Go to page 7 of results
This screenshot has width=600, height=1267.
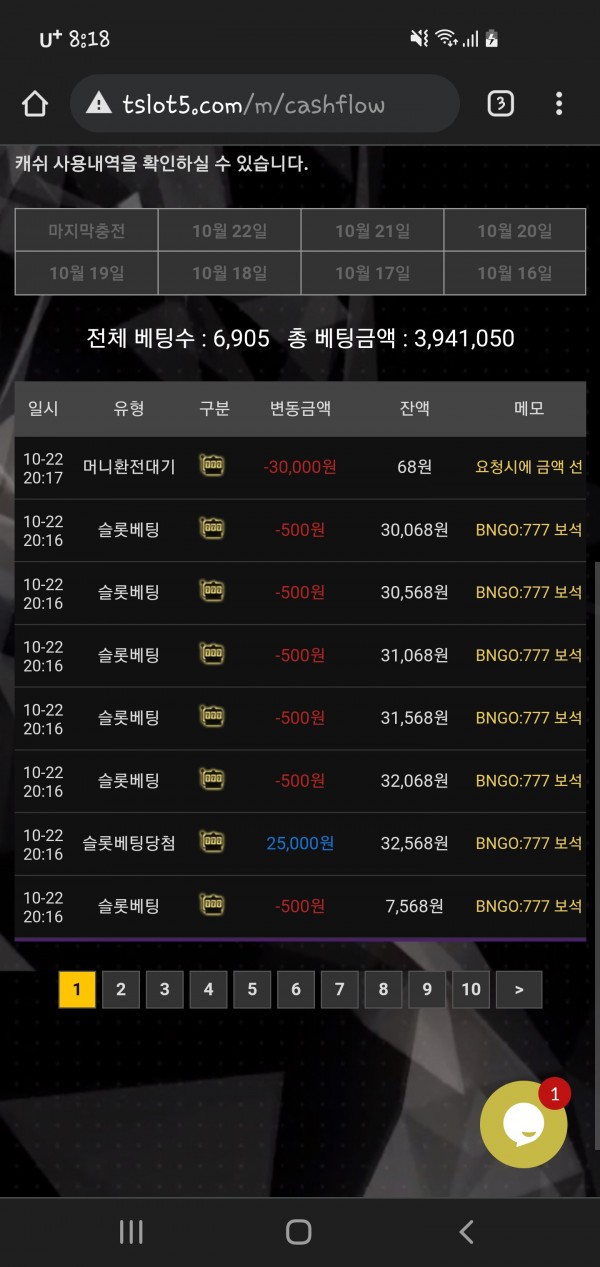coord(339,989)
